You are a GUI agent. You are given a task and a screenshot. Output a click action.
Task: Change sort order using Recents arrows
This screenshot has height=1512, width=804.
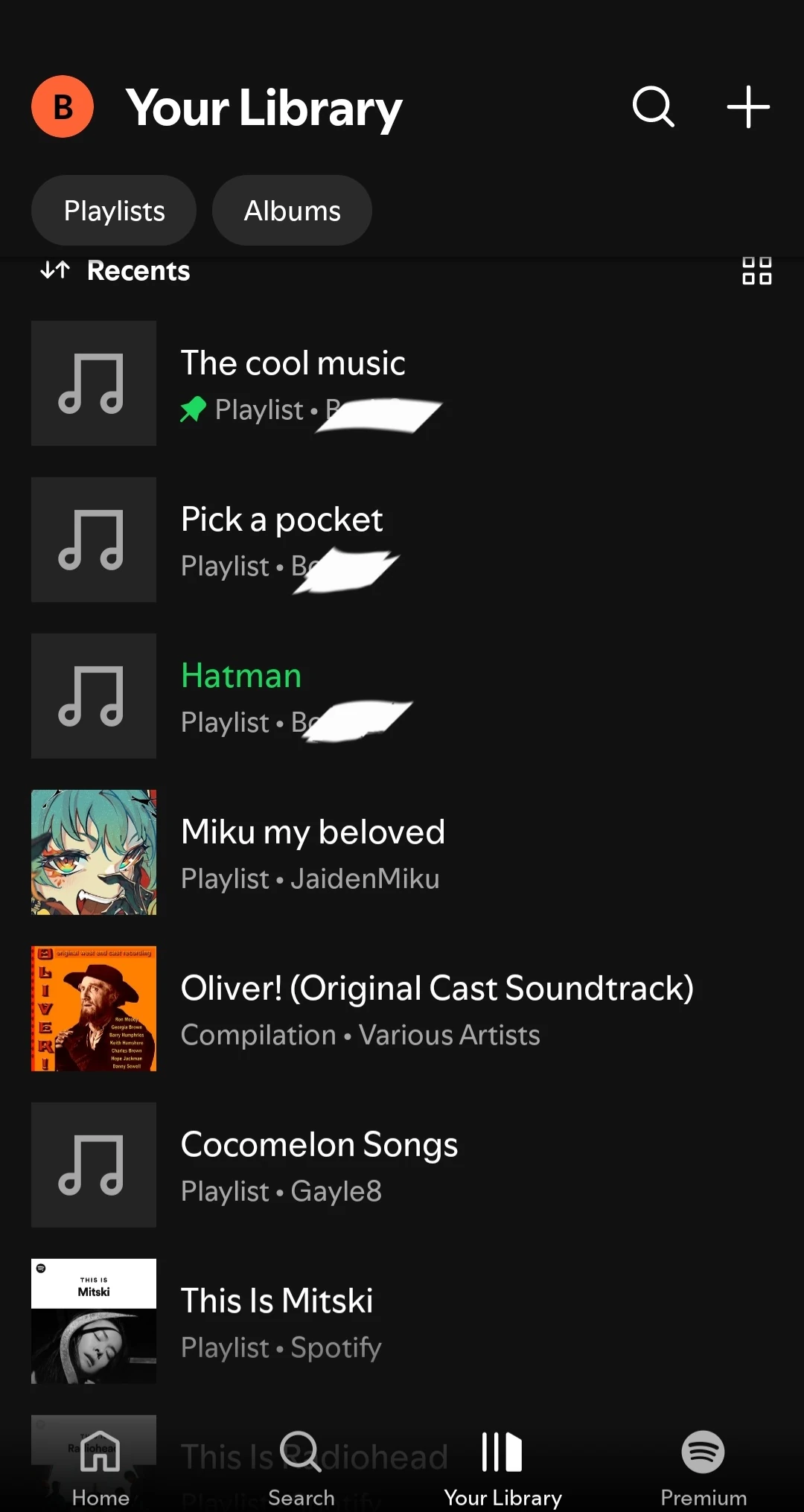pyautogui.click(x=54, y=271)
